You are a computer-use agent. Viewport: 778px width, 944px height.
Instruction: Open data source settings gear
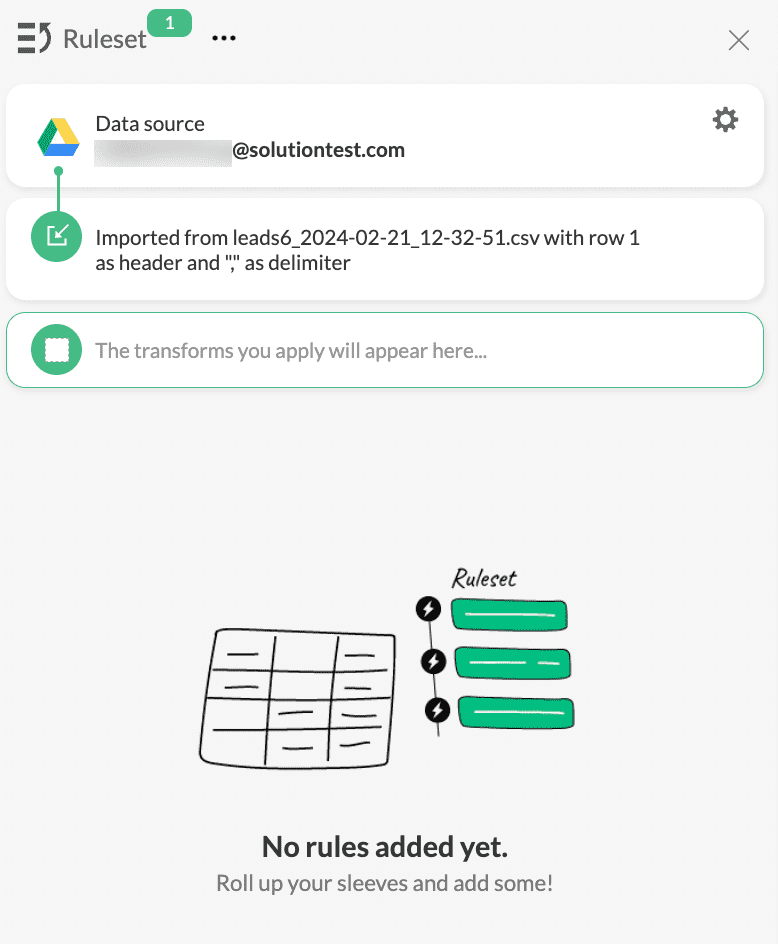click(x=725, y=121)
